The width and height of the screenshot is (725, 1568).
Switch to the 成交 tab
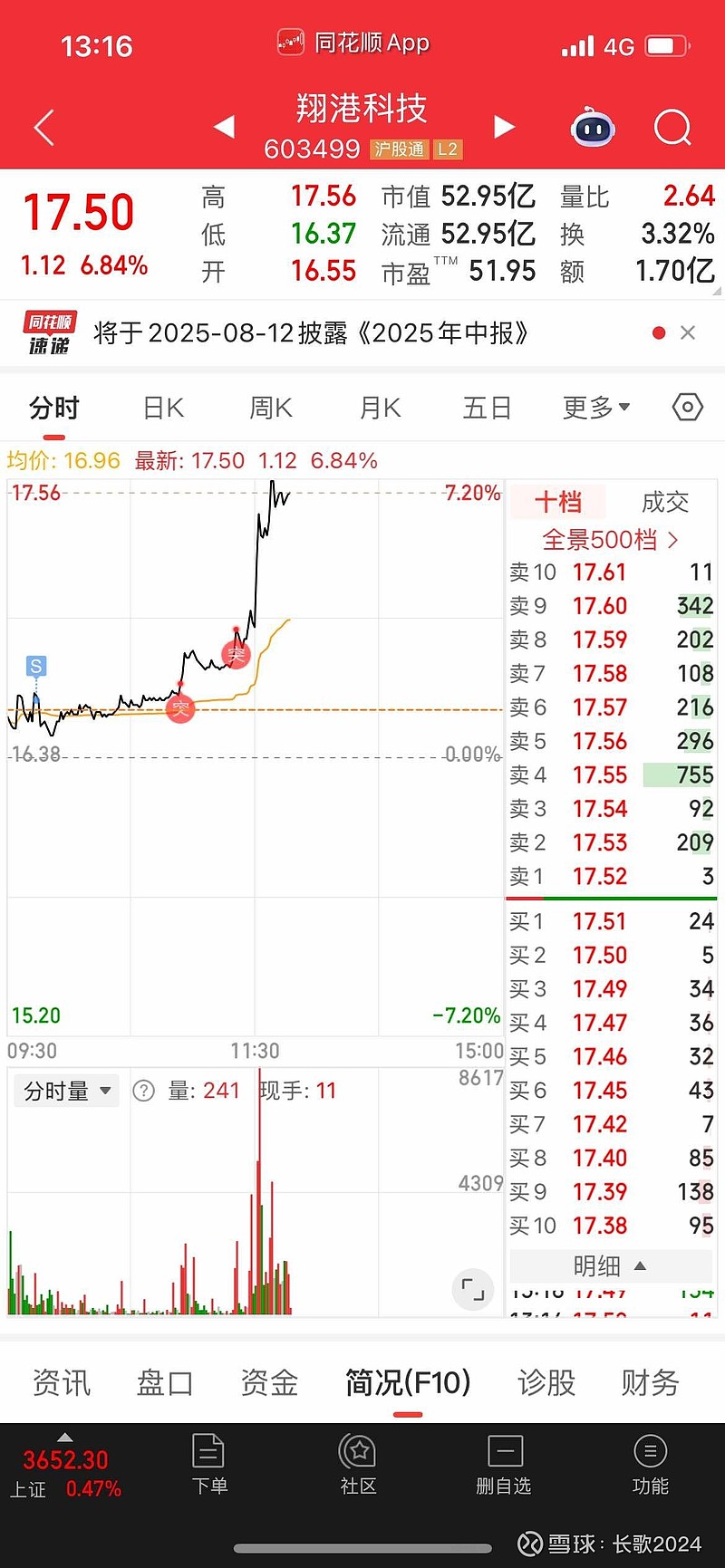665,502
